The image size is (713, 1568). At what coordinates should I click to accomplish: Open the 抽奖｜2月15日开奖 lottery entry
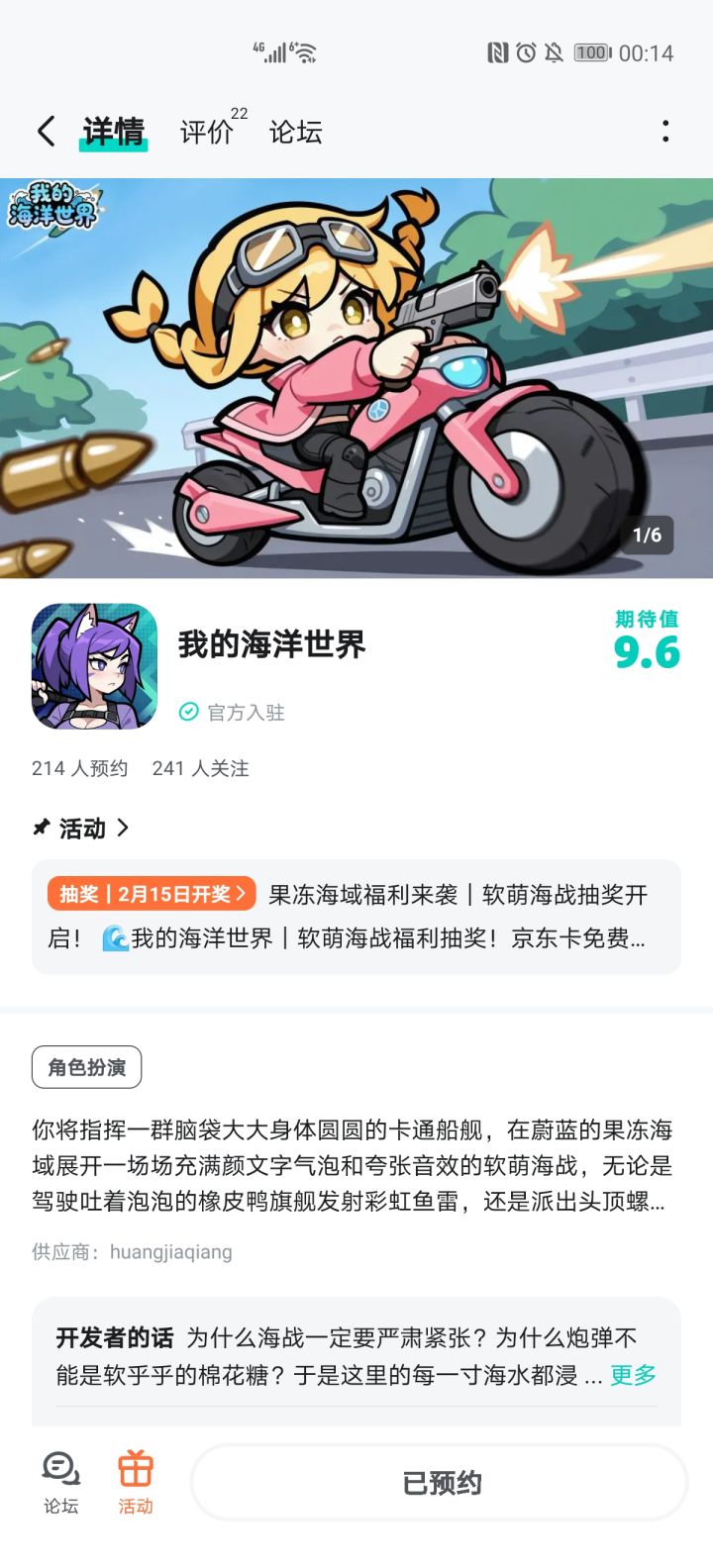pos(147,894)
